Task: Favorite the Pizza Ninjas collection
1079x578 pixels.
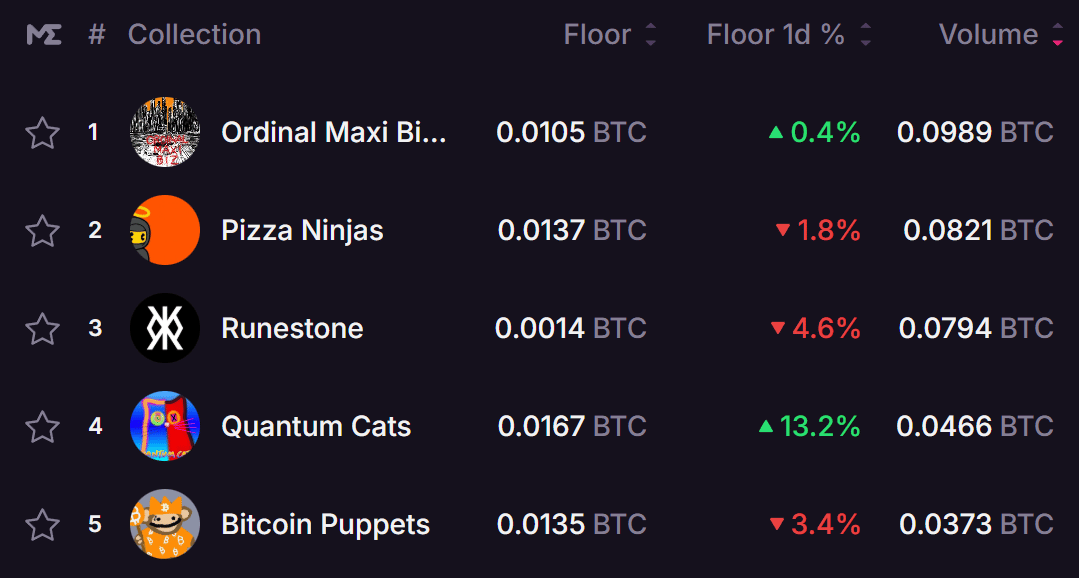Action: click(42, 231)
